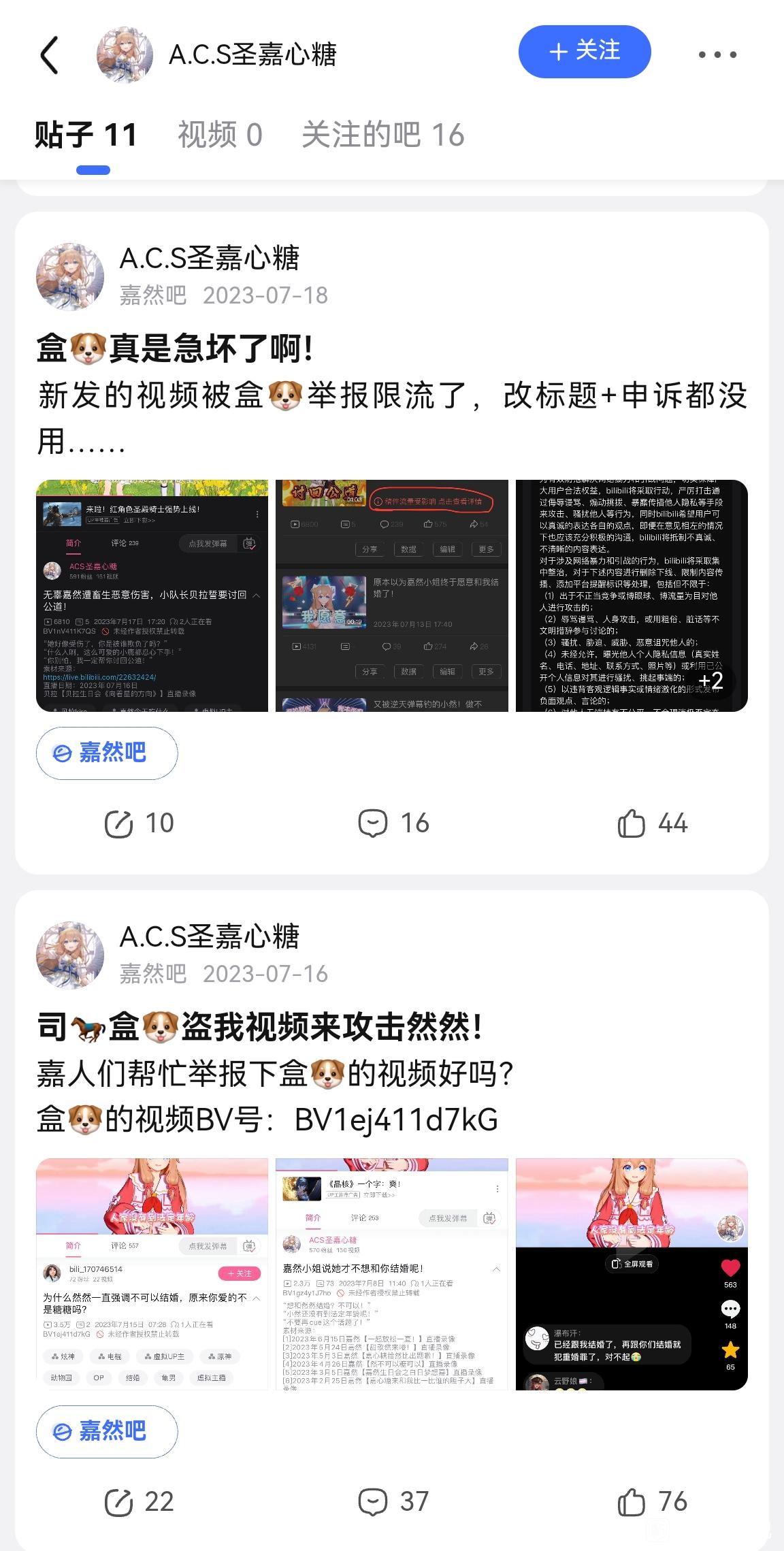
Task: Open the three-dot overflow menu
Action: tap(717, 54)
